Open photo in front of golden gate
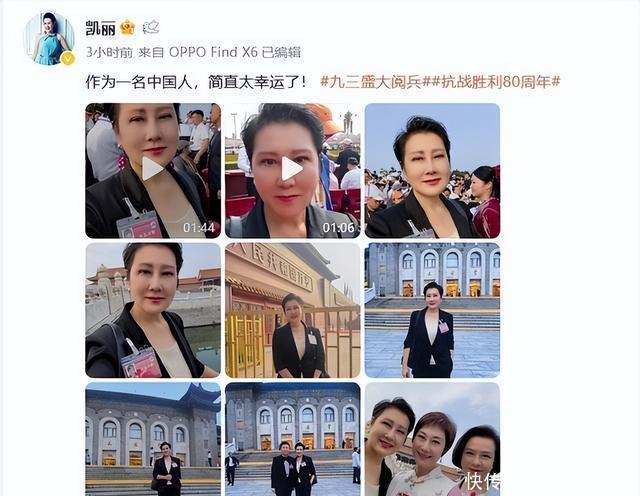Viewport: 640px width, 496px height. tap(292, 309)
